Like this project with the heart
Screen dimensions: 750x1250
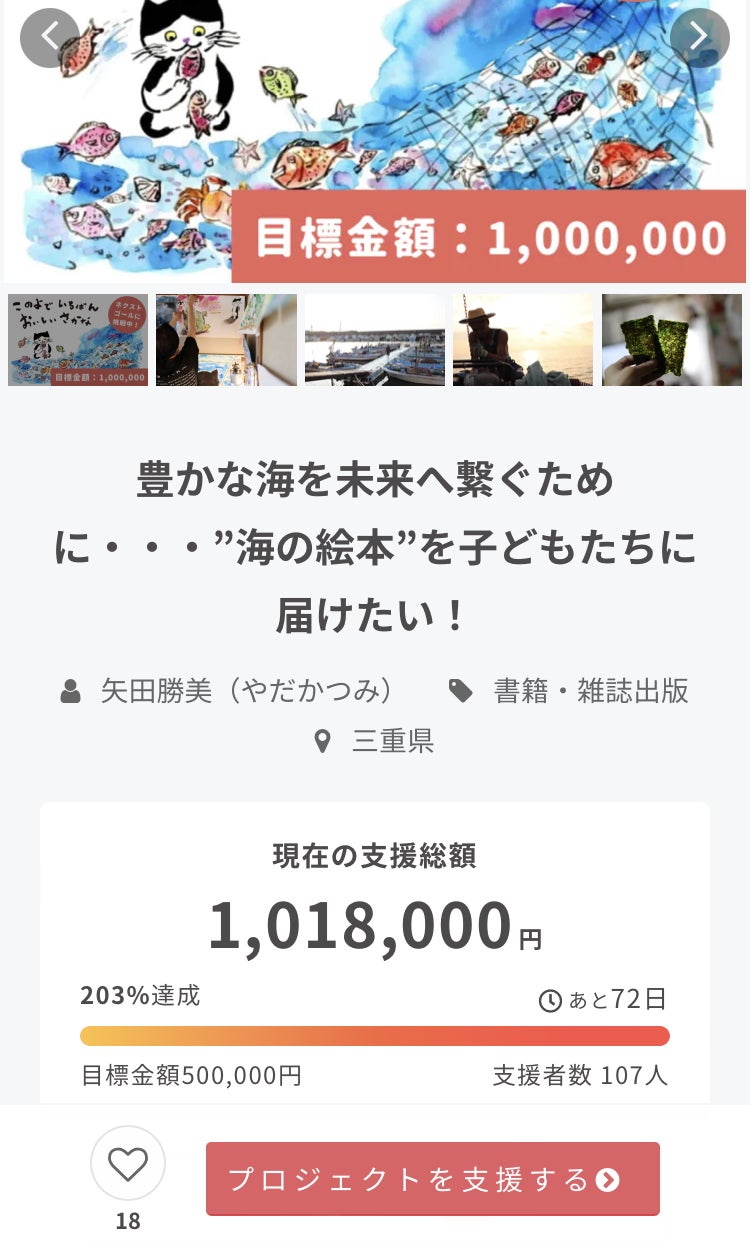pyautogui.click(x=128, y=1164)
